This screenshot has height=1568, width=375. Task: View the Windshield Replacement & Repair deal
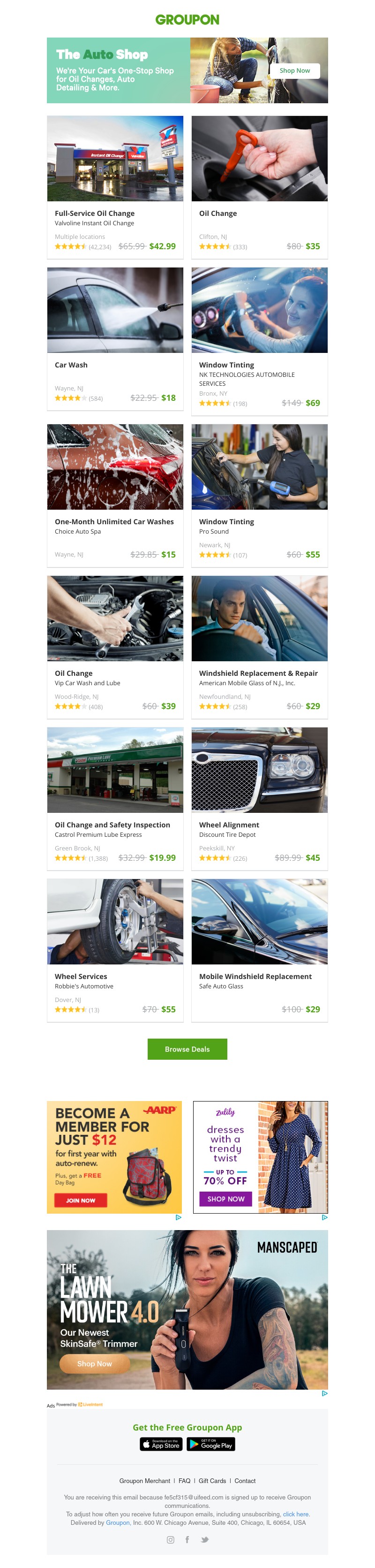(x=259, y=673)
